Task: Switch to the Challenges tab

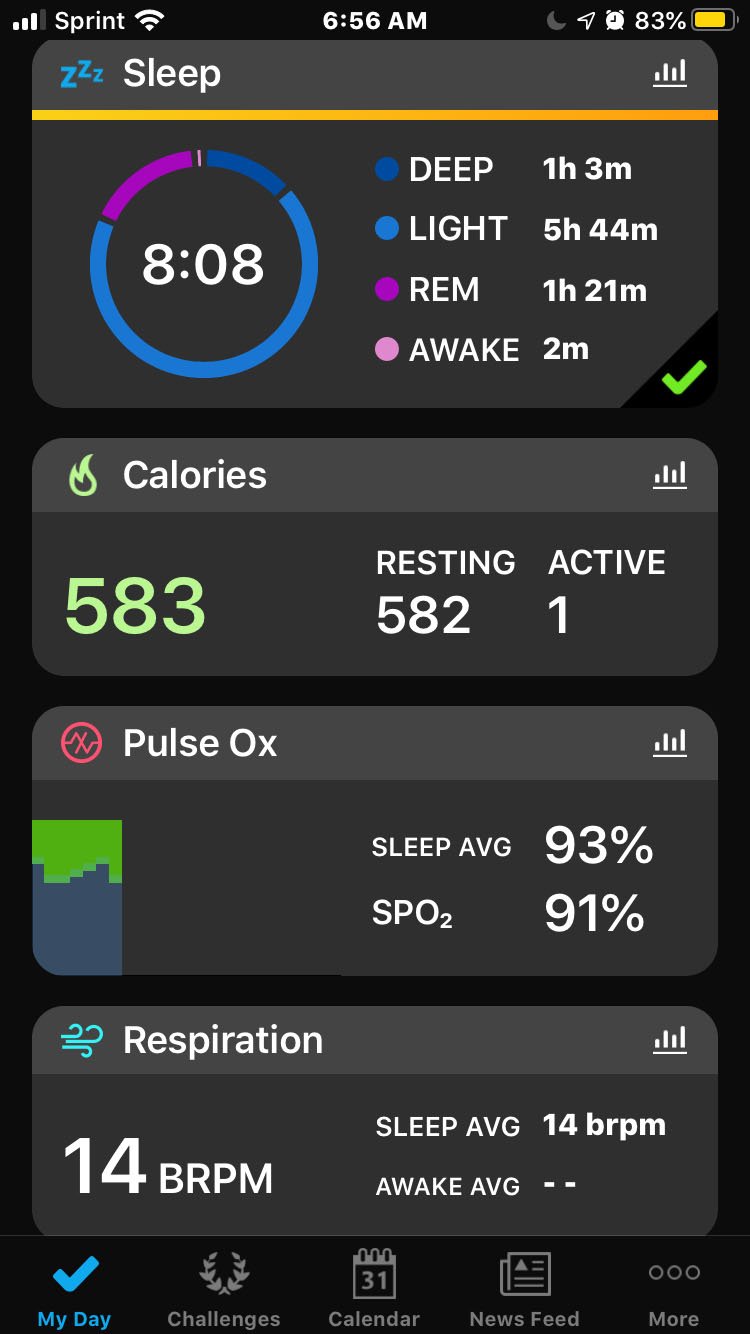Action: (x=223, y=1290)
